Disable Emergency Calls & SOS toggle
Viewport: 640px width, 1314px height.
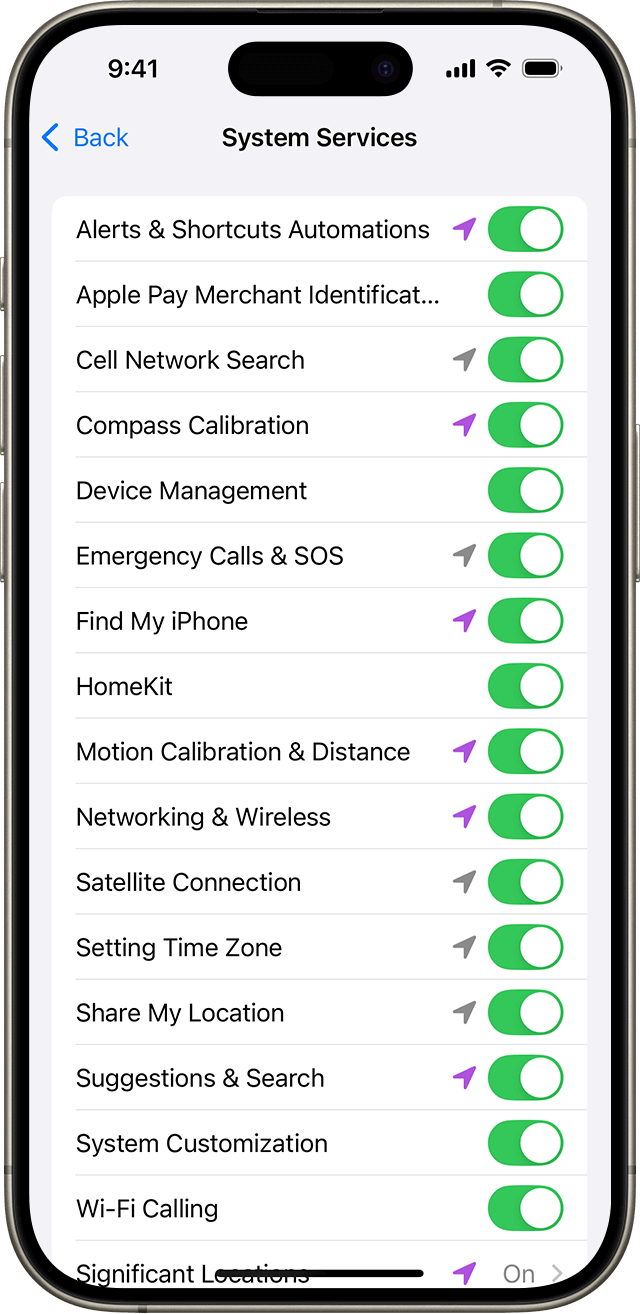[525, 556]
